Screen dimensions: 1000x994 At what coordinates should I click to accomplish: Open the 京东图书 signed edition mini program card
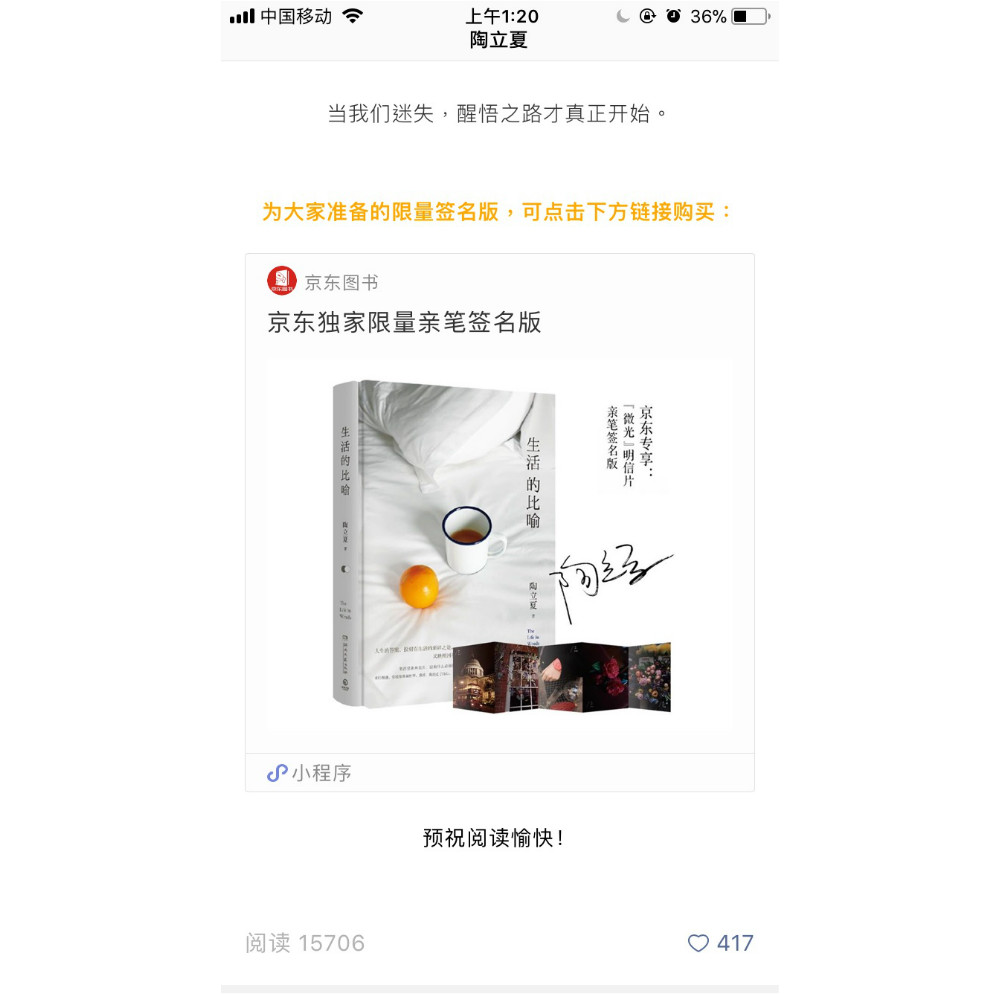499,522
